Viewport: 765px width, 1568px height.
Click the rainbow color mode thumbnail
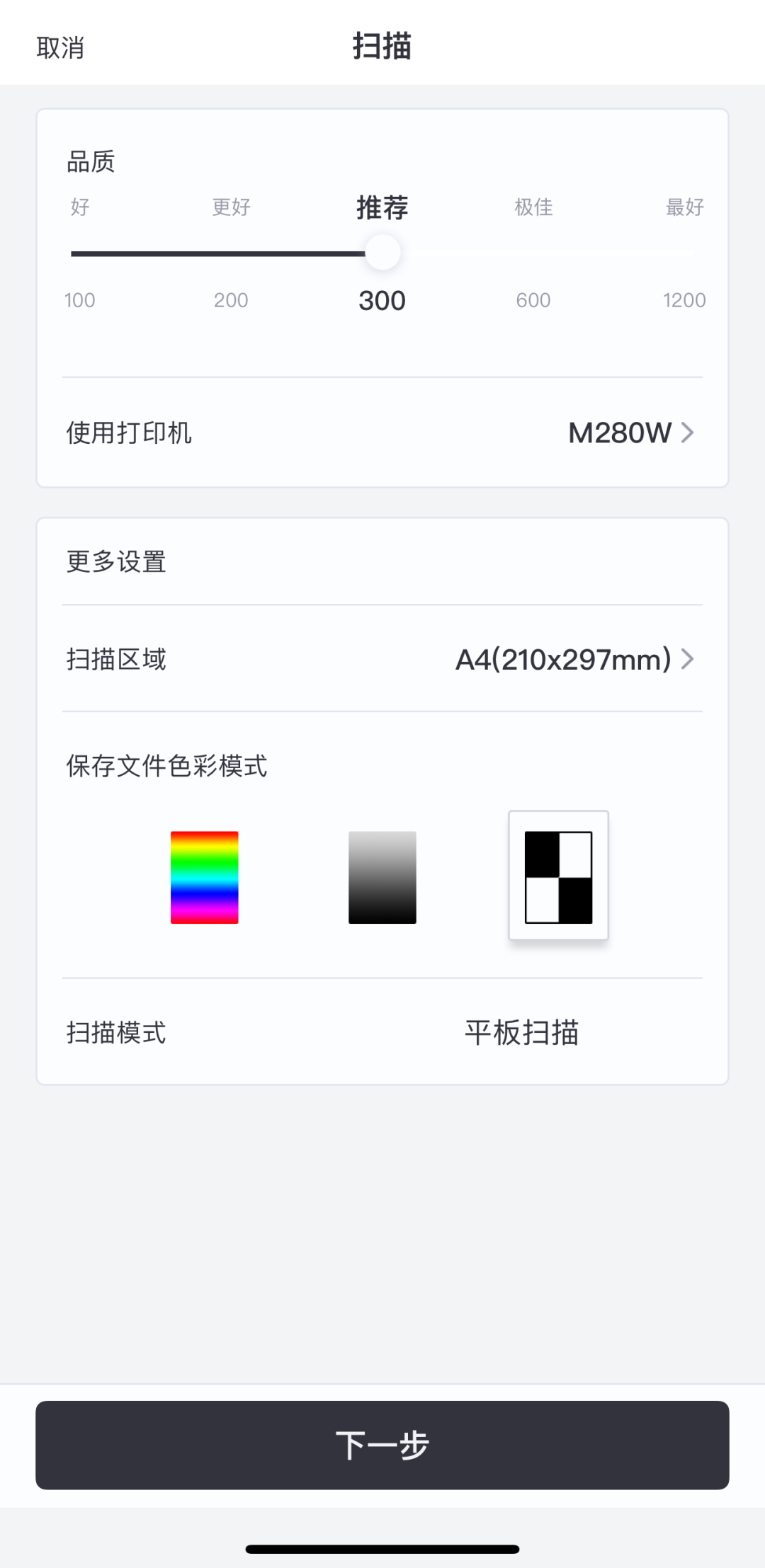coord(205,876)
